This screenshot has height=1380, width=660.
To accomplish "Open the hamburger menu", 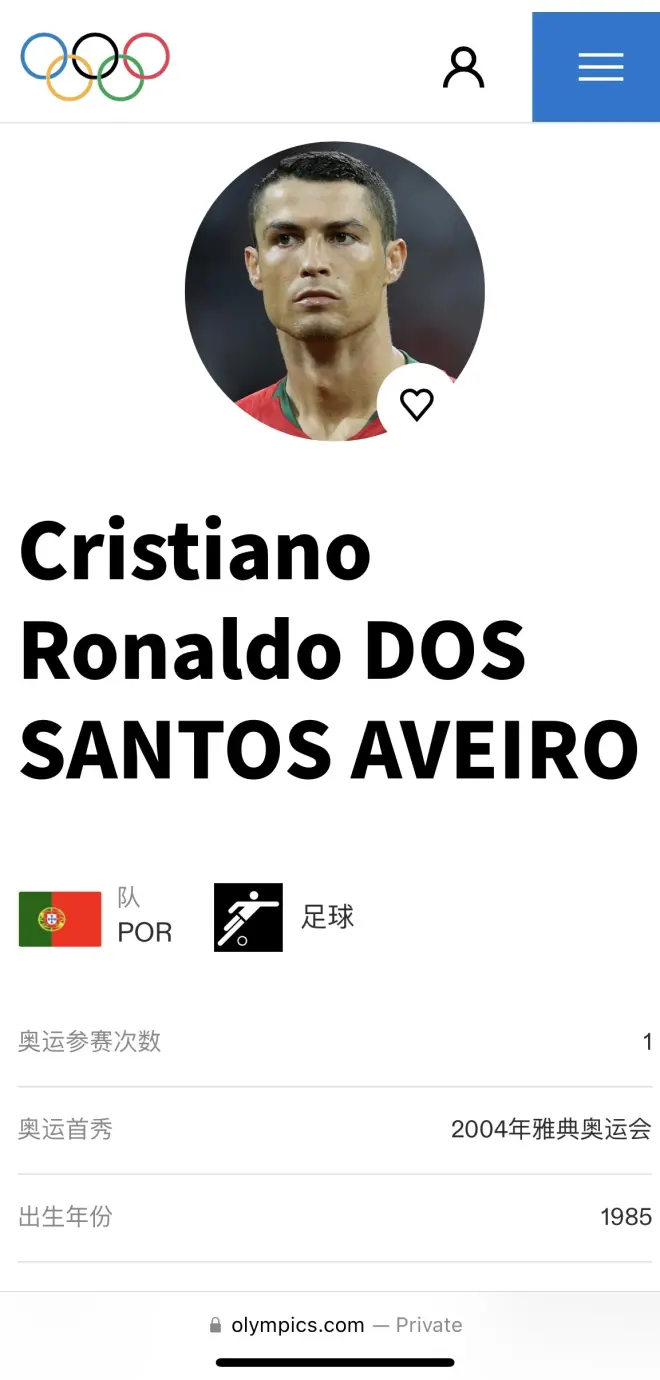I will point(600,66).
